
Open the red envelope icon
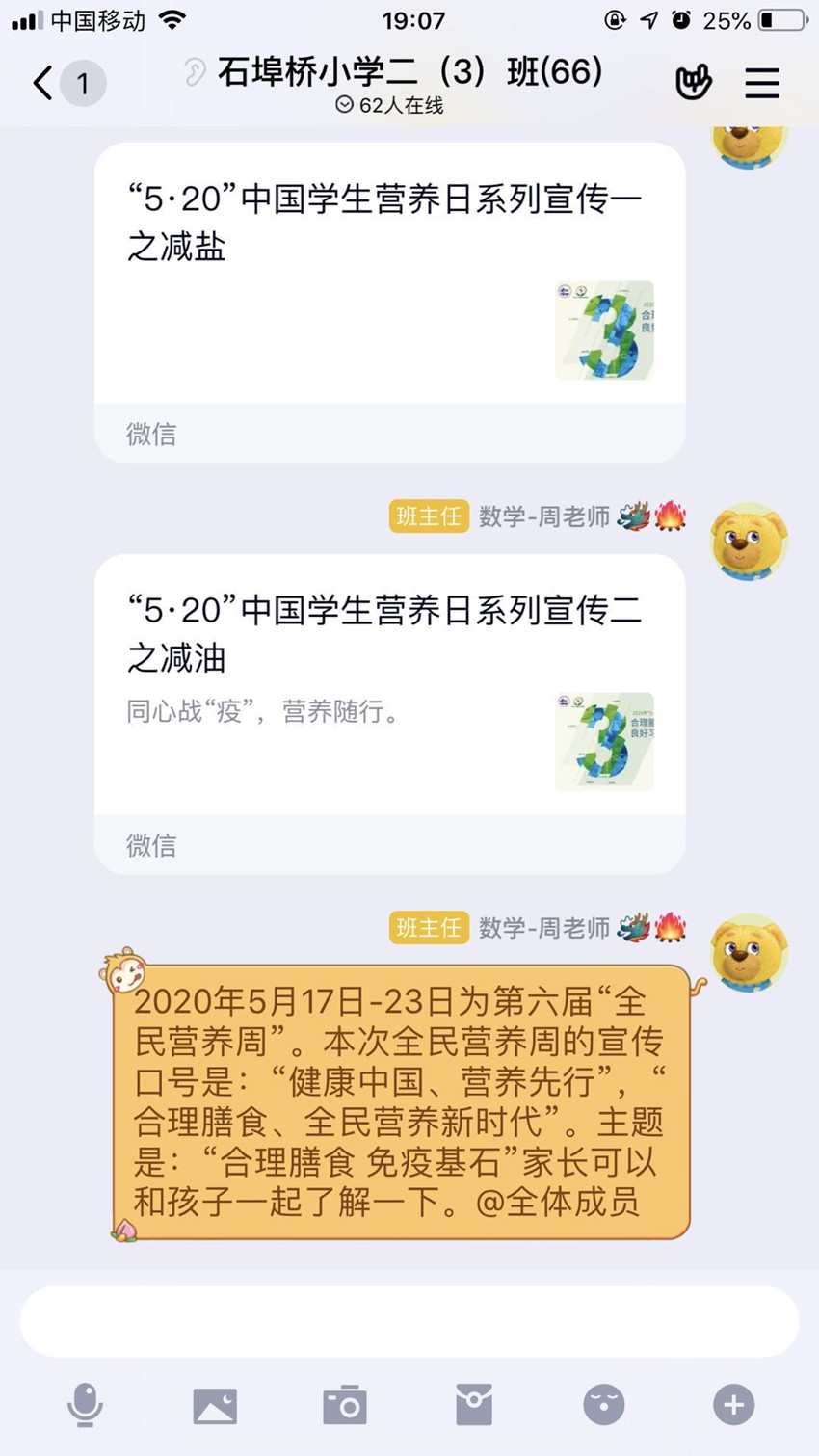(473, 1405)
